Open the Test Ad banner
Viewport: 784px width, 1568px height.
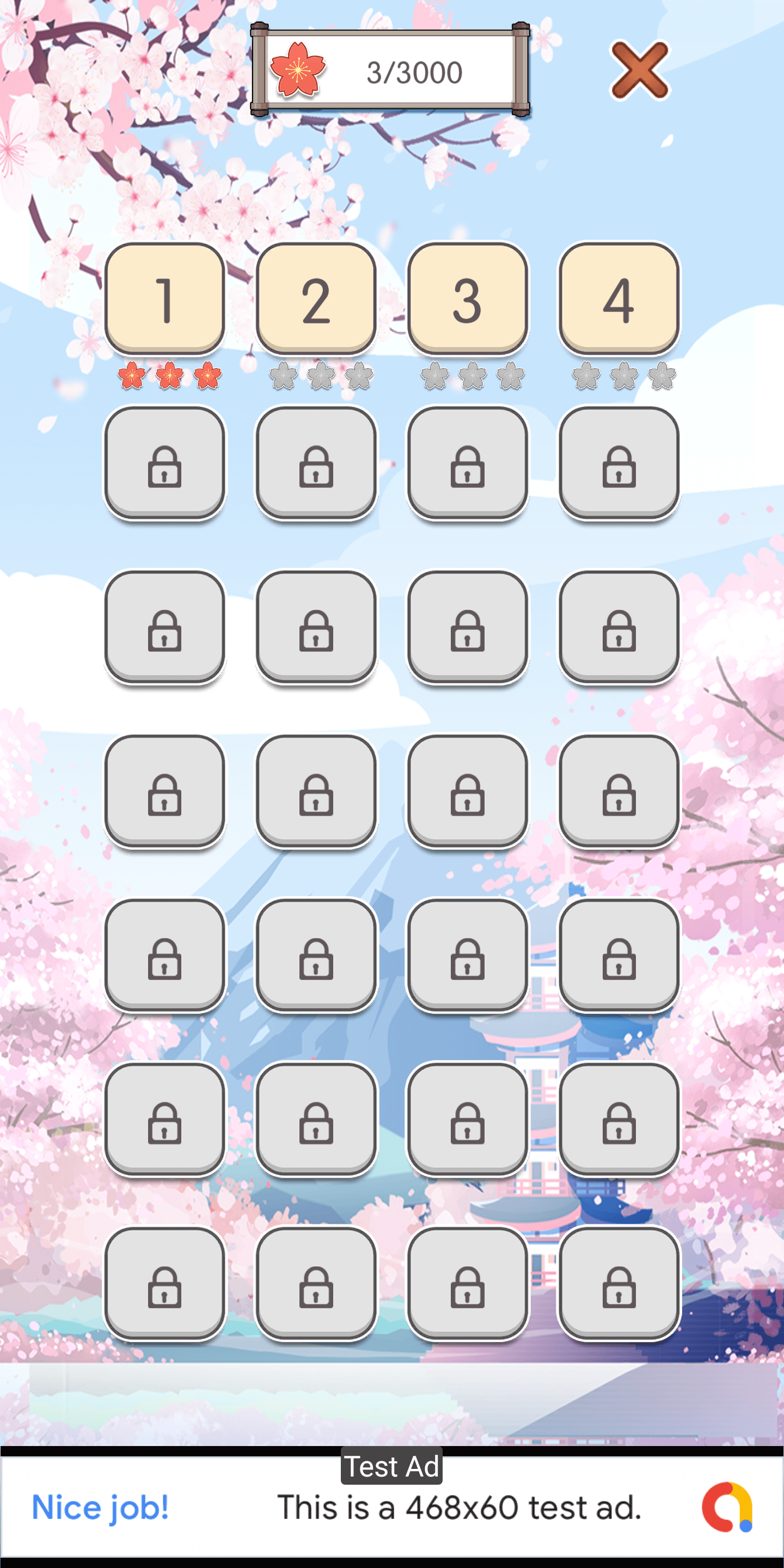tap(392, 1506)
